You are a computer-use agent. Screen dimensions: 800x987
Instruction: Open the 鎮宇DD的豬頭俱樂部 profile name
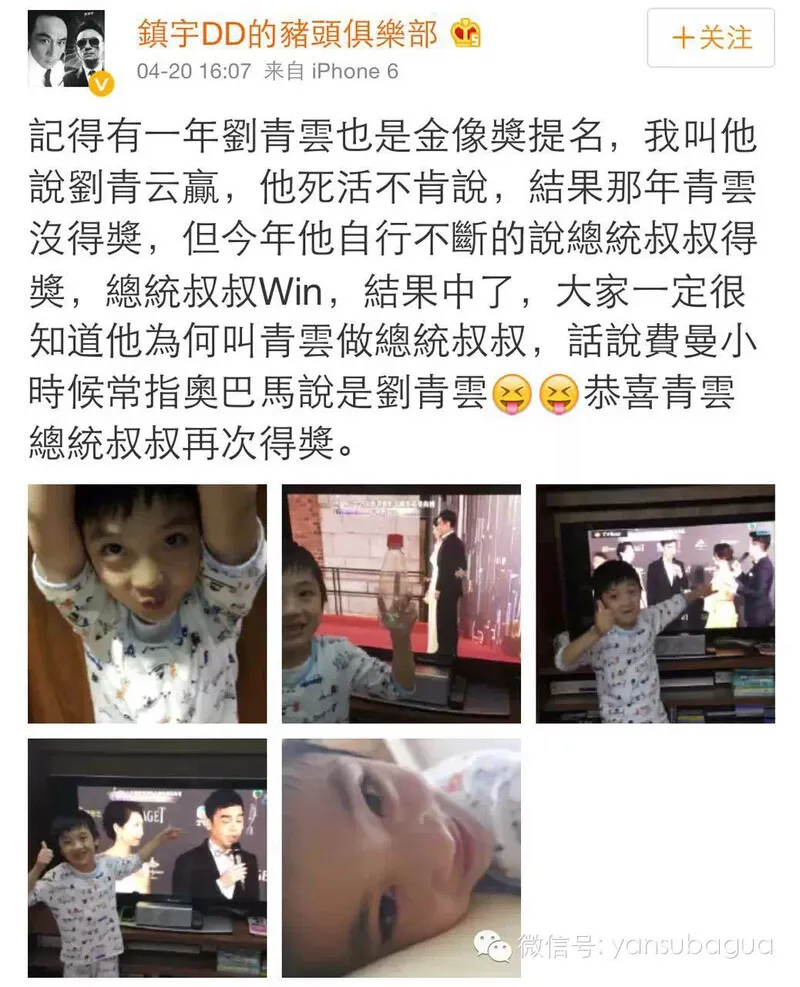287,33
